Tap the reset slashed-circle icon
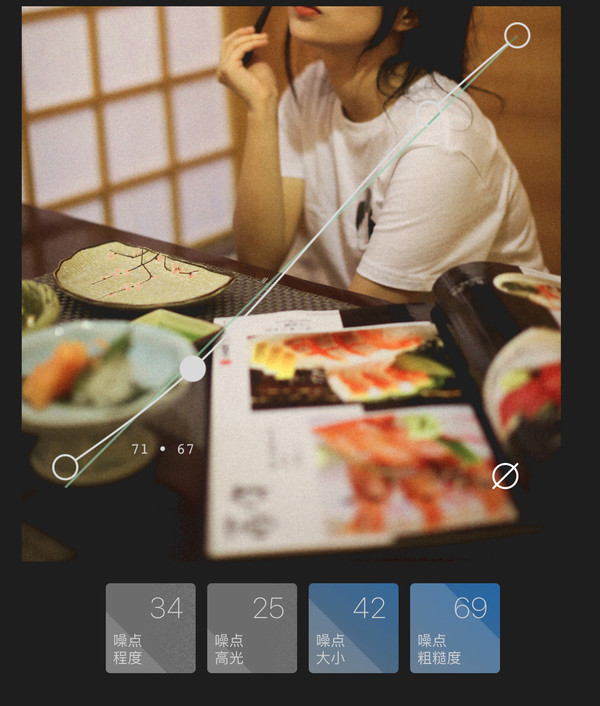 (x=505, y=476)
